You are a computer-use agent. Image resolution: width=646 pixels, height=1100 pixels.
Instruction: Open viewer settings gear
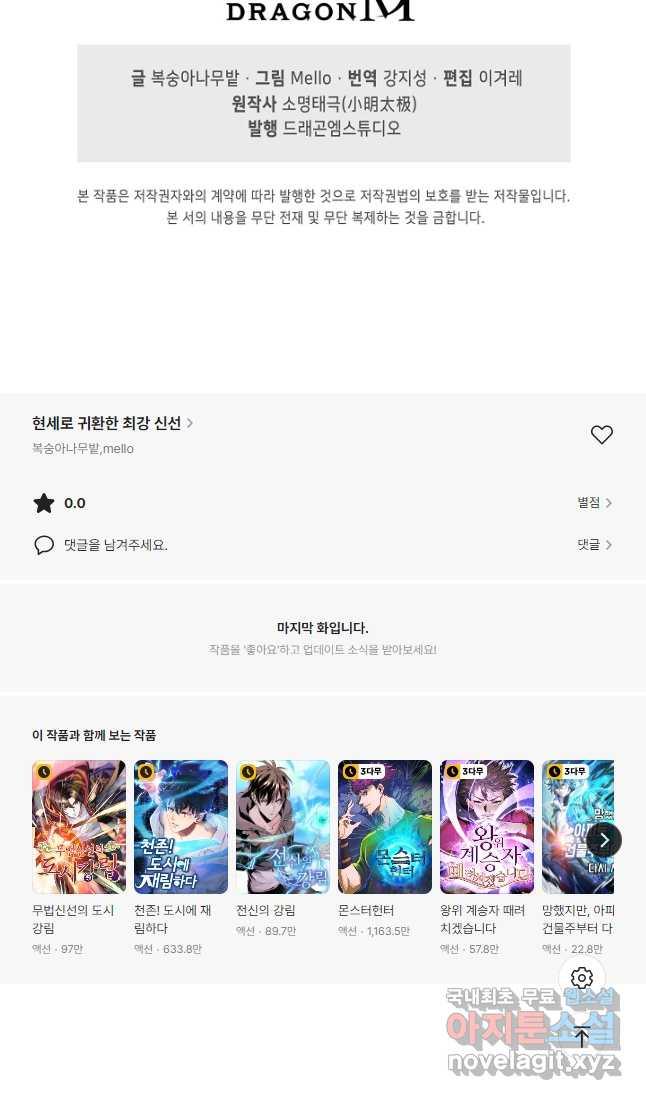(582, 978)
